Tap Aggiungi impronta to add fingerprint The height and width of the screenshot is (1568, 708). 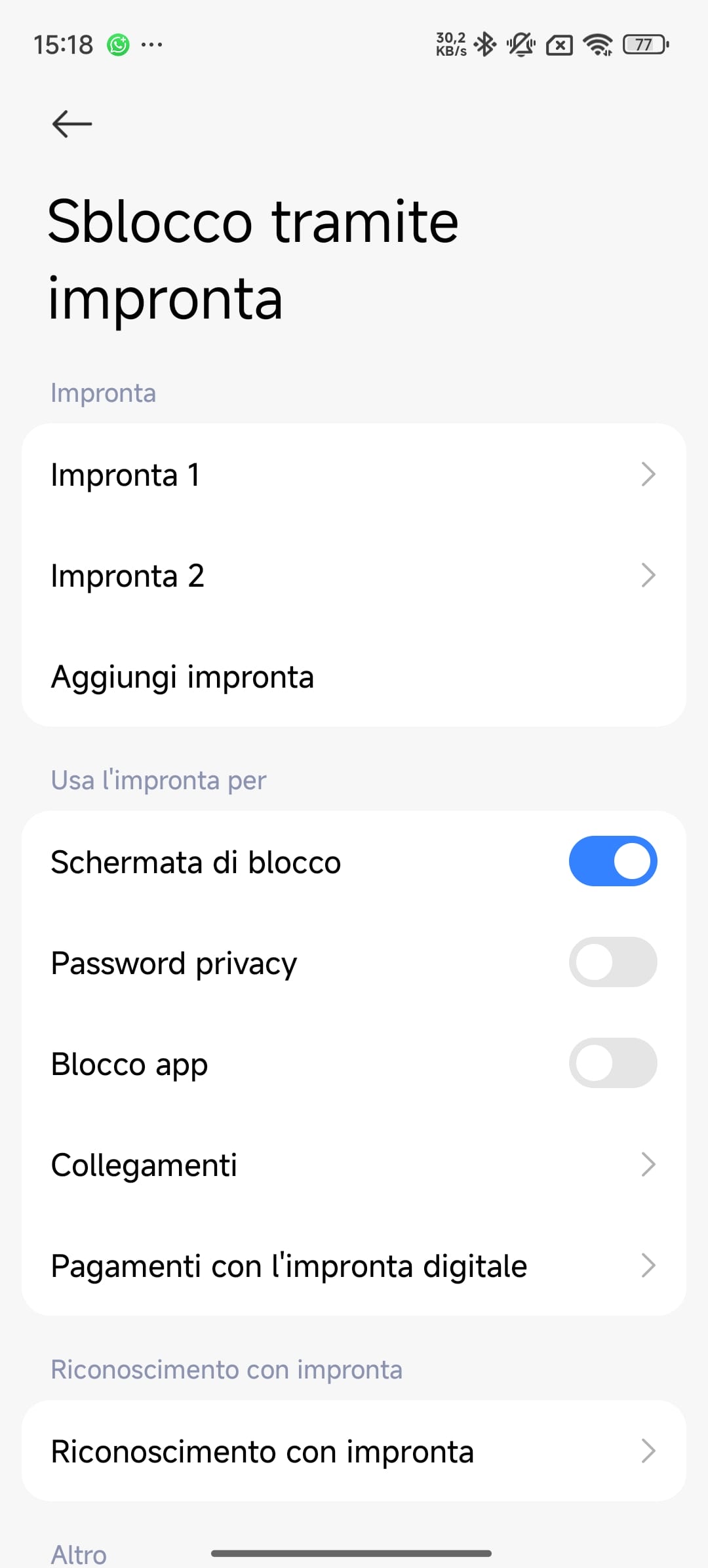coord(354,676)
